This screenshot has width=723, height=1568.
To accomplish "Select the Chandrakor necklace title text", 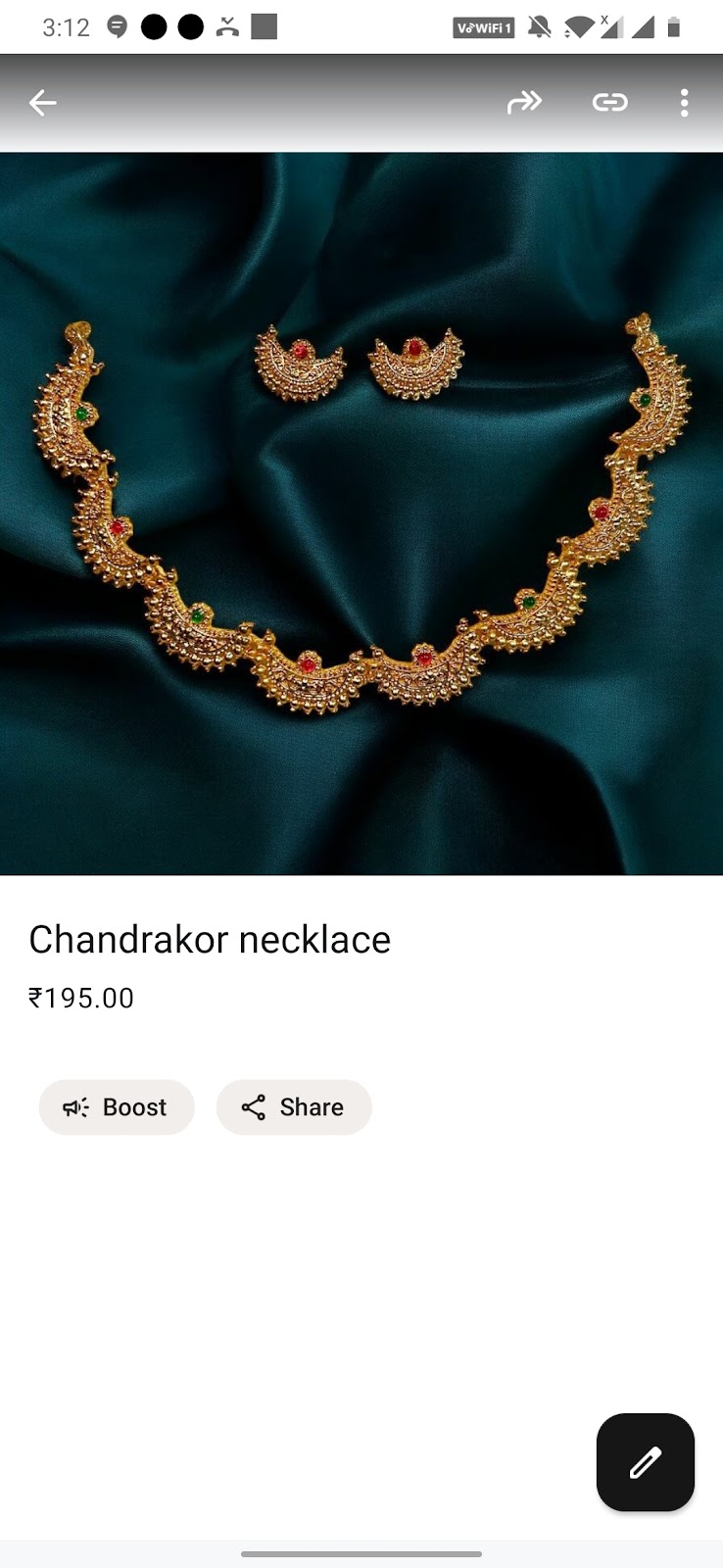I will [x=210, y=939].
